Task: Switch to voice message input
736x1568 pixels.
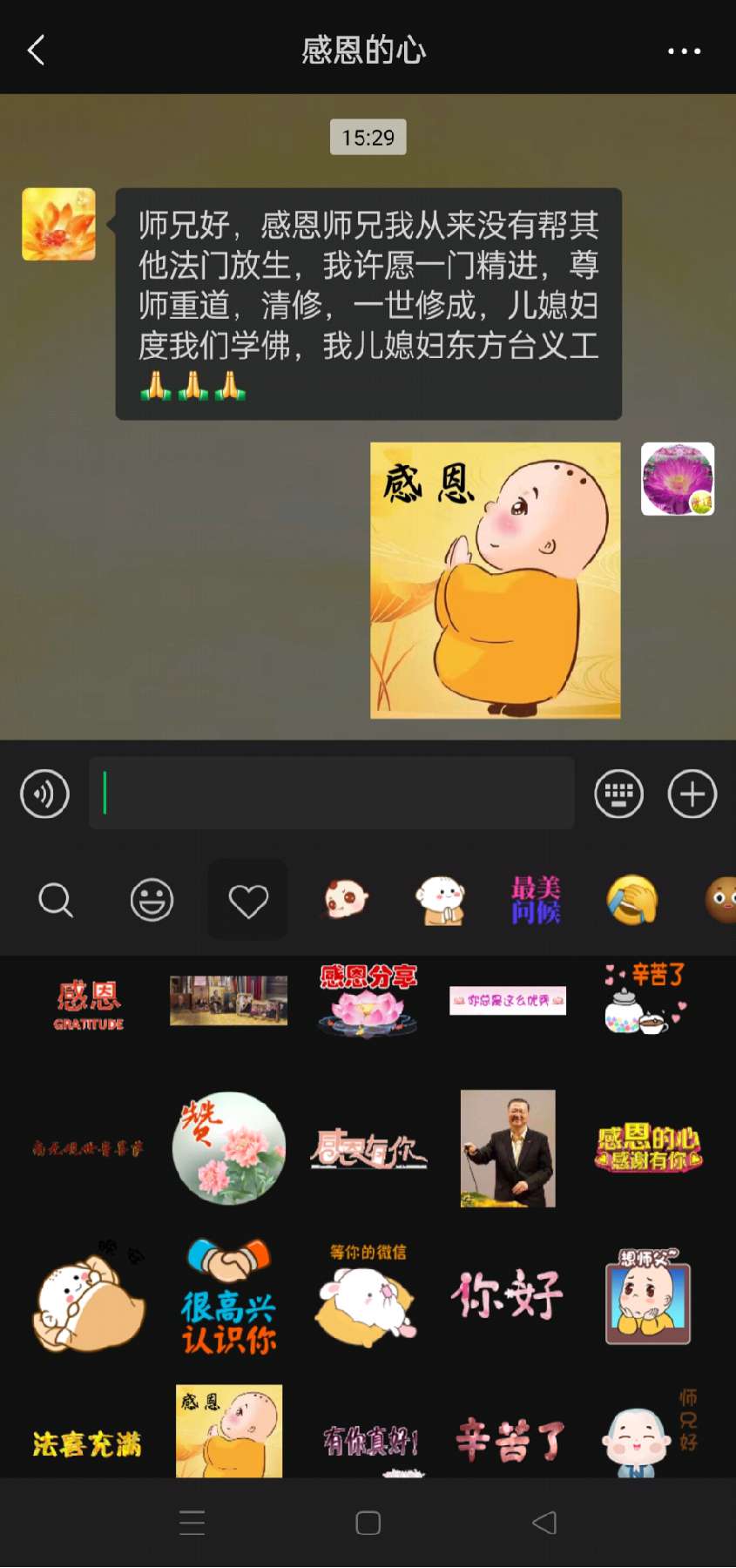Action: coord(44,794)
